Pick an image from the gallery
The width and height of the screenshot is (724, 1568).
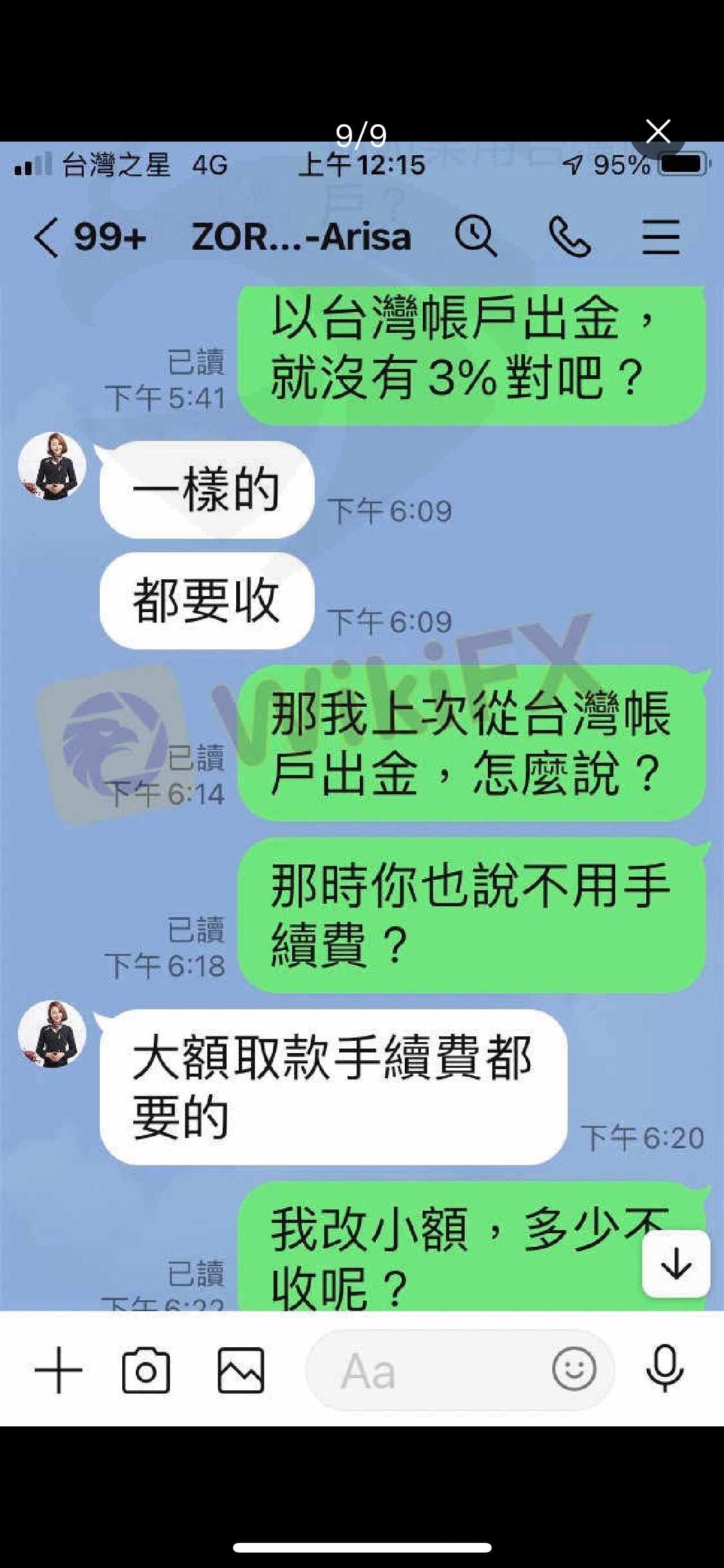point(241,1369)
